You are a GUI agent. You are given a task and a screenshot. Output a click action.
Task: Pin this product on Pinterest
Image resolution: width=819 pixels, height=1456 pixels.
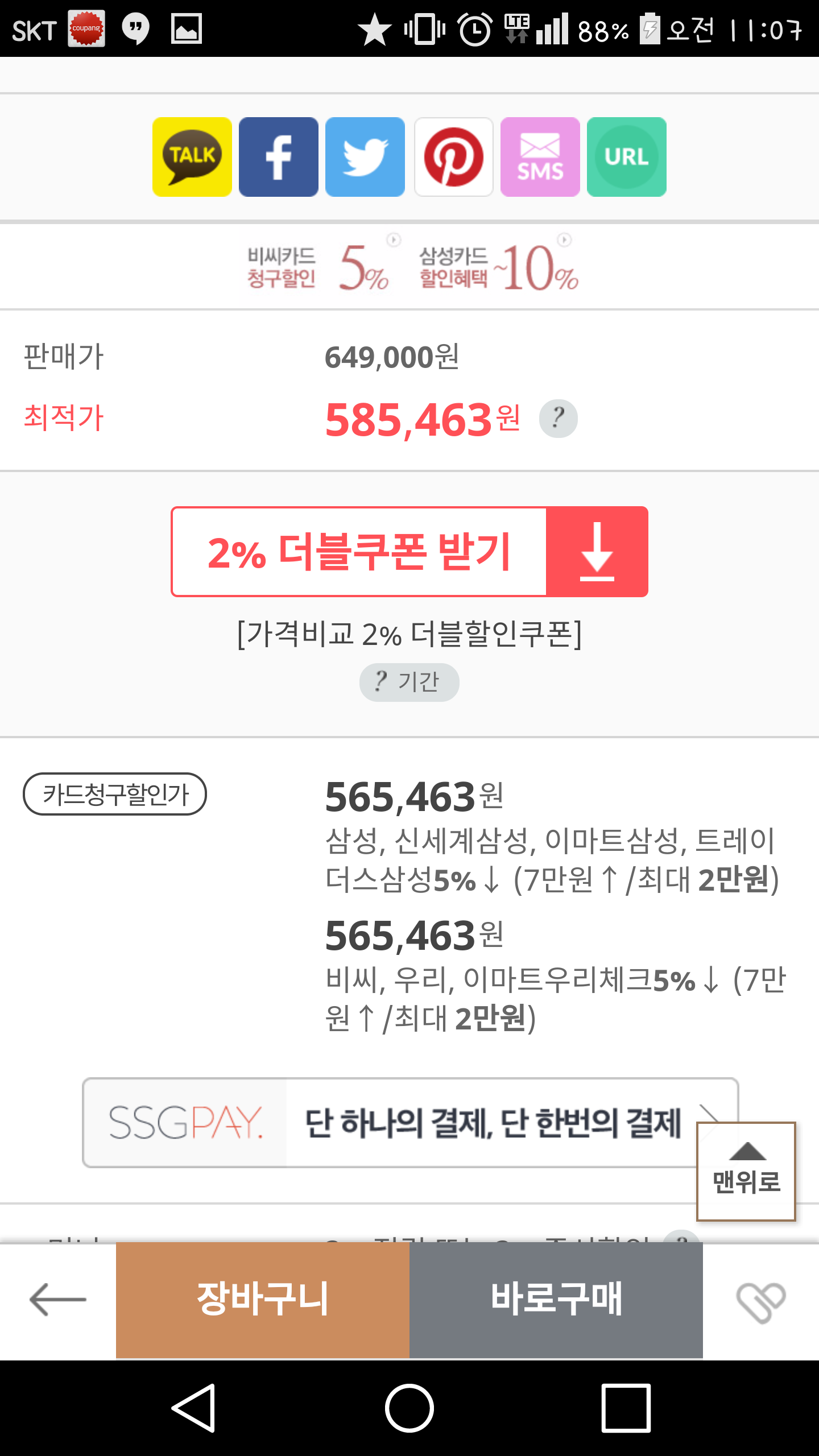[x=453, y=157]
